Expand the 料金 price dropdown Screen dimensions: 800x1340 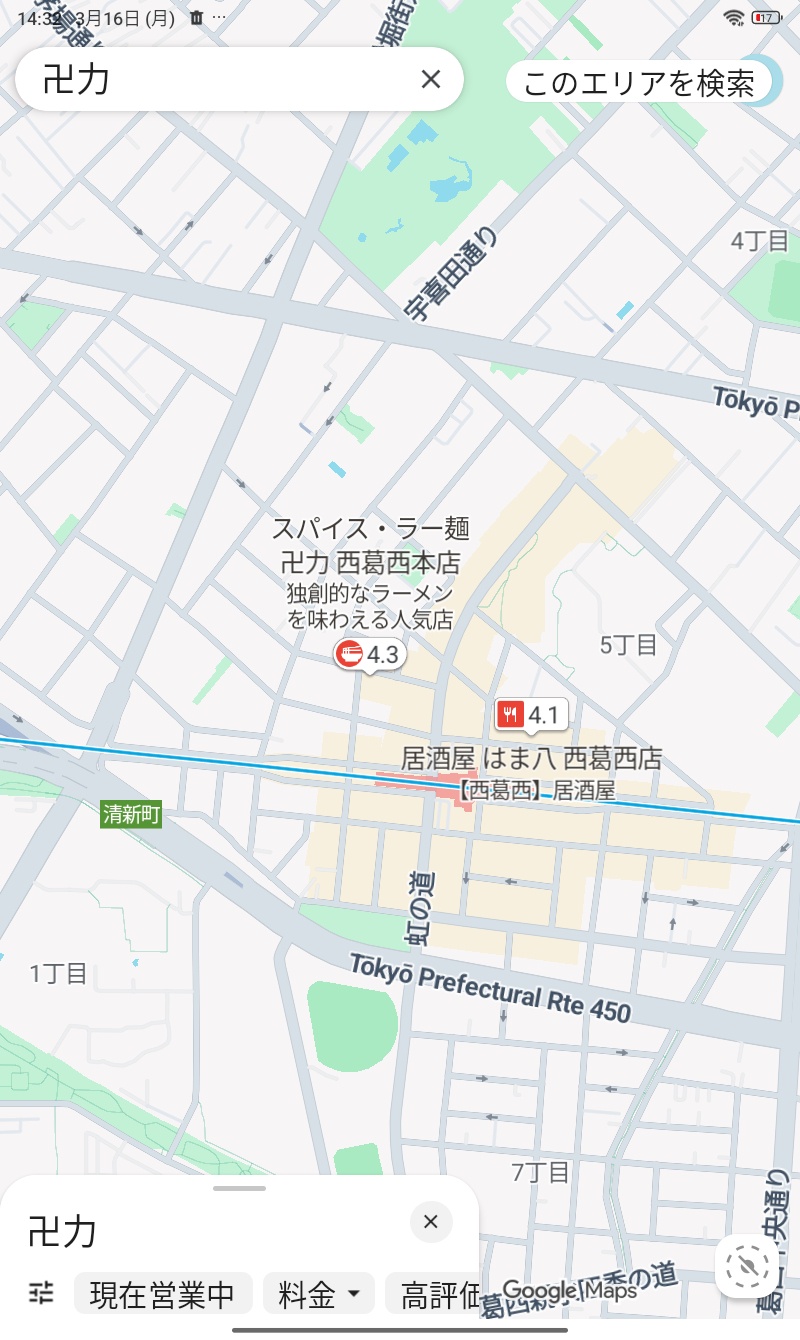point(319,1294)
